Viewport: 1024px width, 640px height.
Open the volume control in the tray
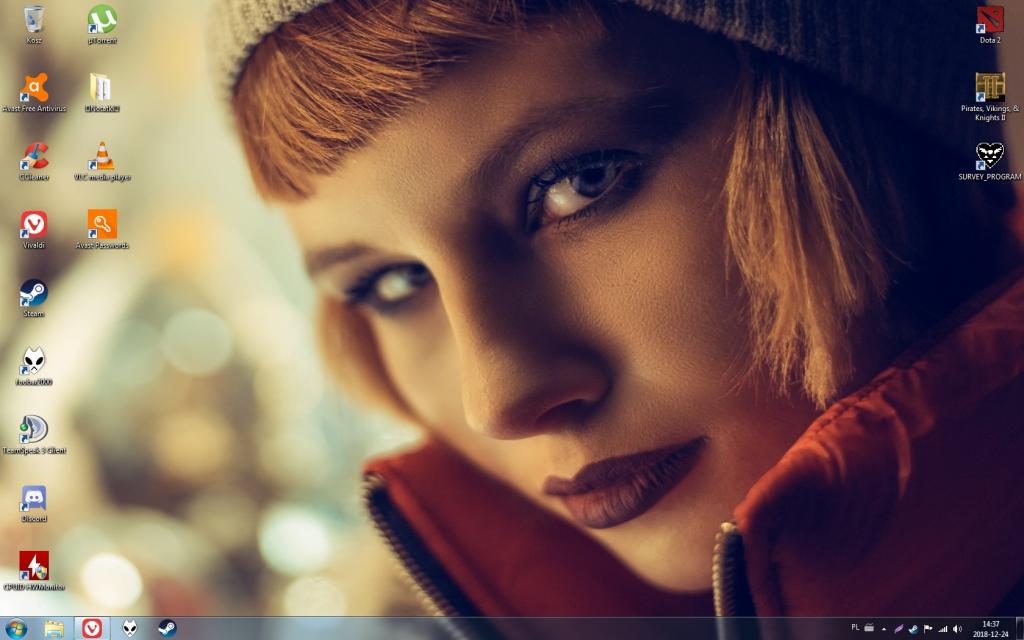(957, 629)
